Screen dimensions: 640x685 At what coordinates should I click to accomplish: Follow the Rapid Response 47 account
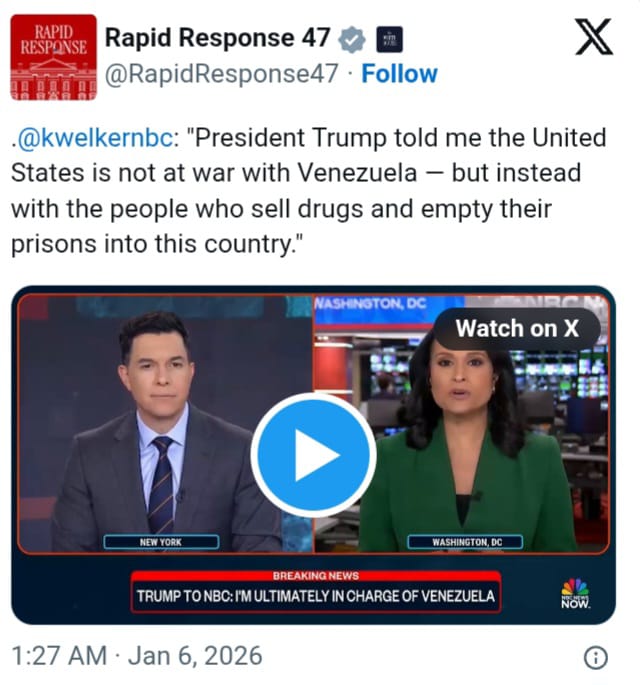click(399, 74)
